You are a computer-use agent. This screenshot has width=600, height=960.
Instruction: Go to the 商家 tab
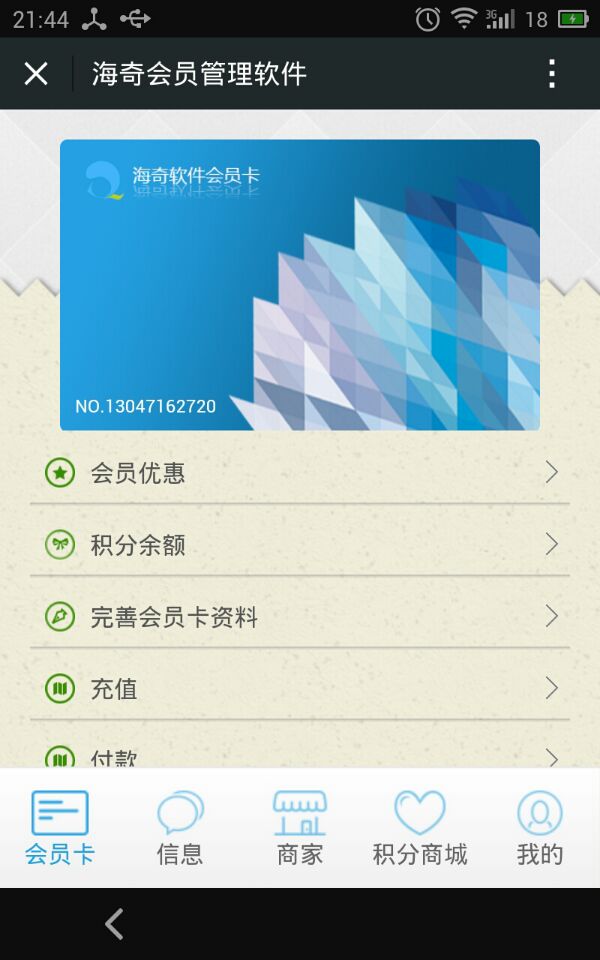(x=300, y=828)
